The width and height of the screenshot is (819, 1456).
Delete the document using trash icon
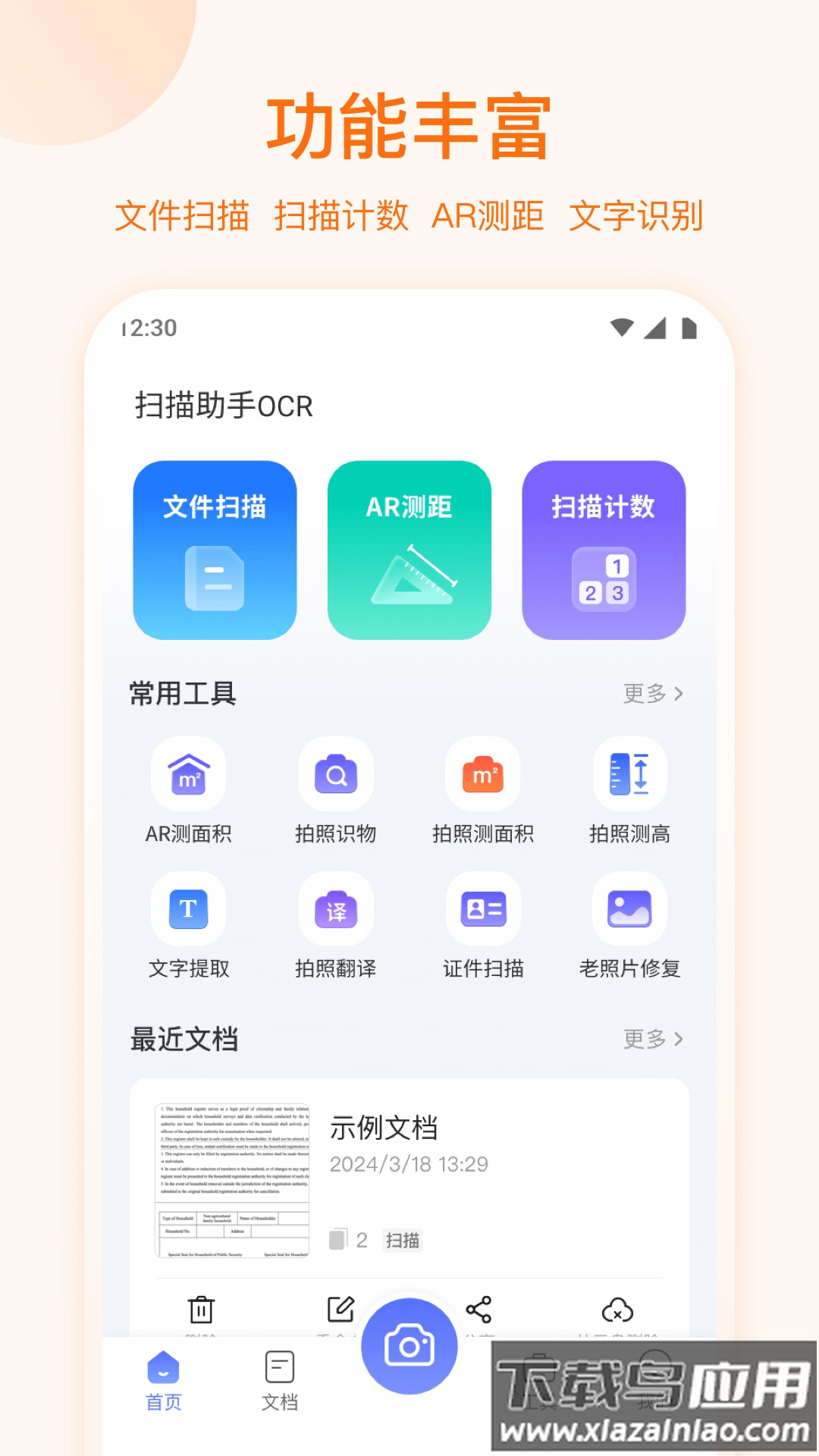tap(199, 1310)
